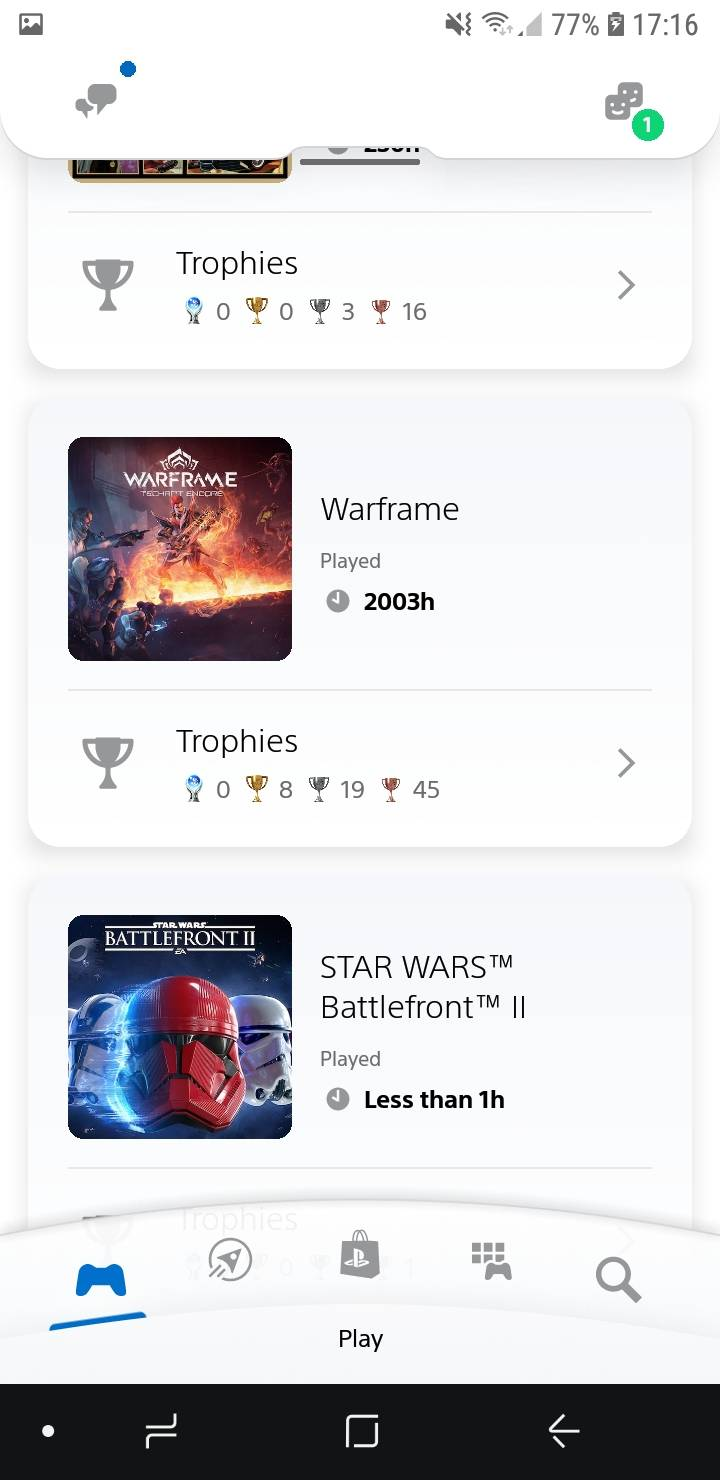720x1480 pixels.
Task: Open the PS Store tab
Action: pyautogui.click(x=360, y=1254)
